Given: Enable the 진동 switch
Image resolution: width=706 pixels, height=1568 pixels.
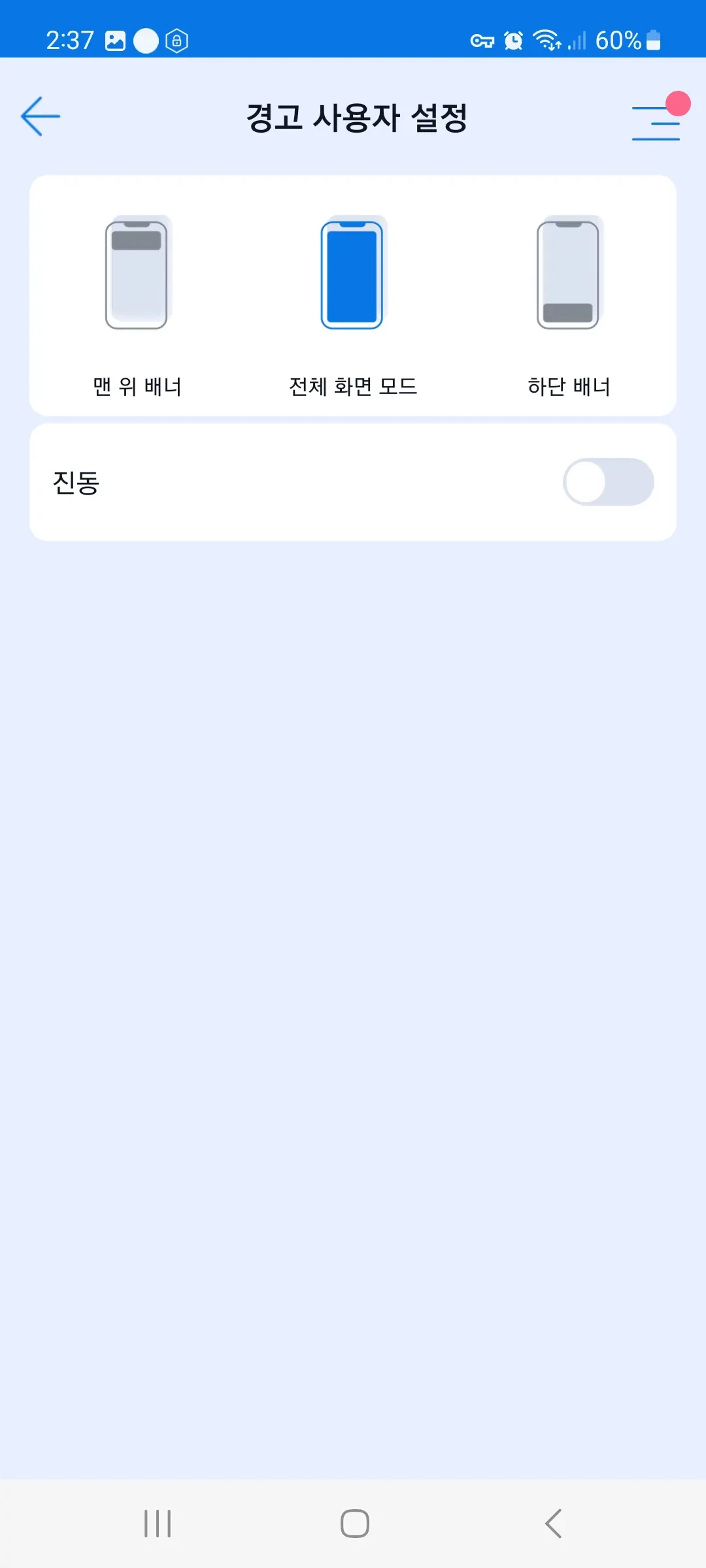Looking at the screenshot, I should click(x=608, y=482).
